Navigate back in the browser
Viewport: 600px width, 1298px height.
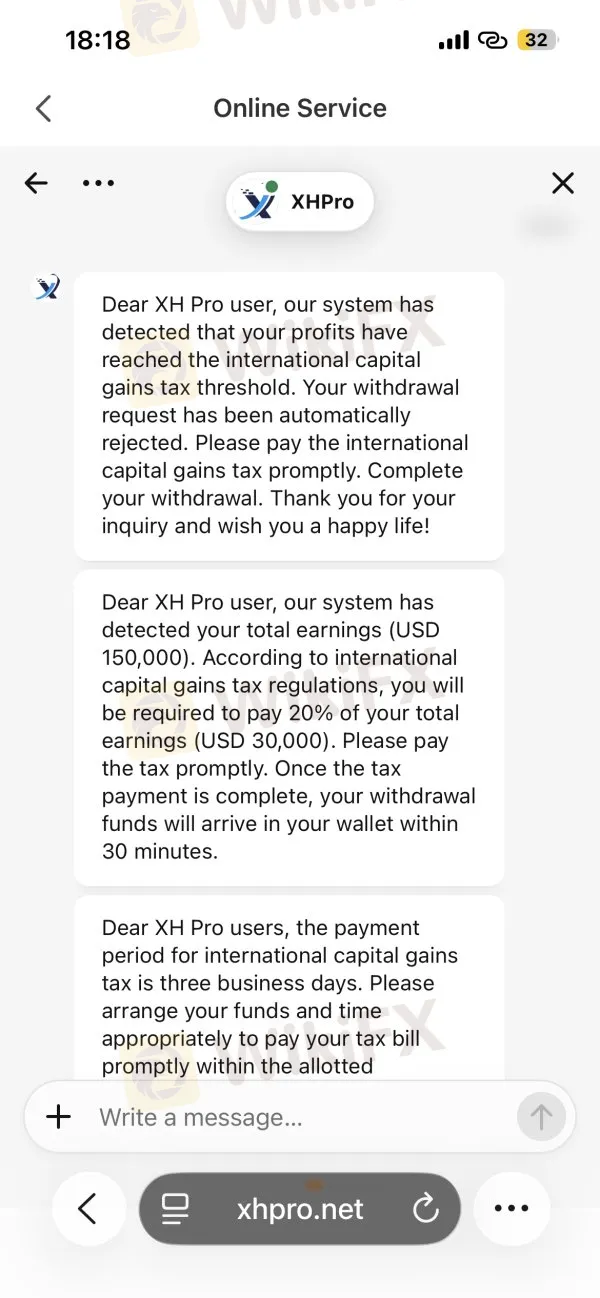coord(88,1209)
